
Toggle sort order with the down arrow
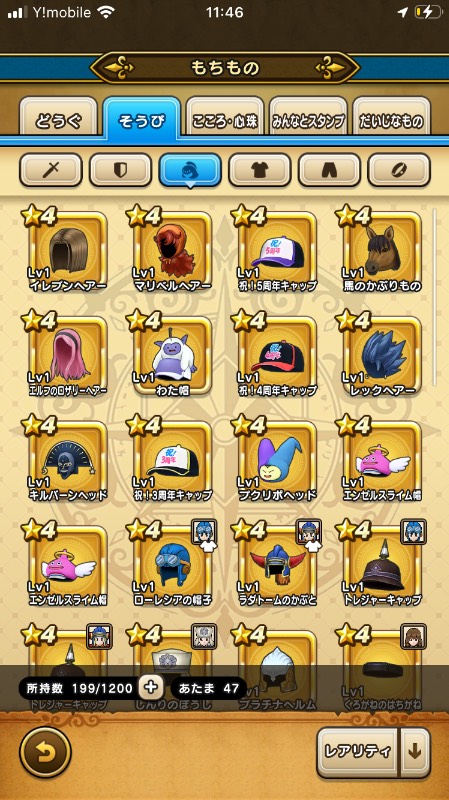tap(415, 752)
